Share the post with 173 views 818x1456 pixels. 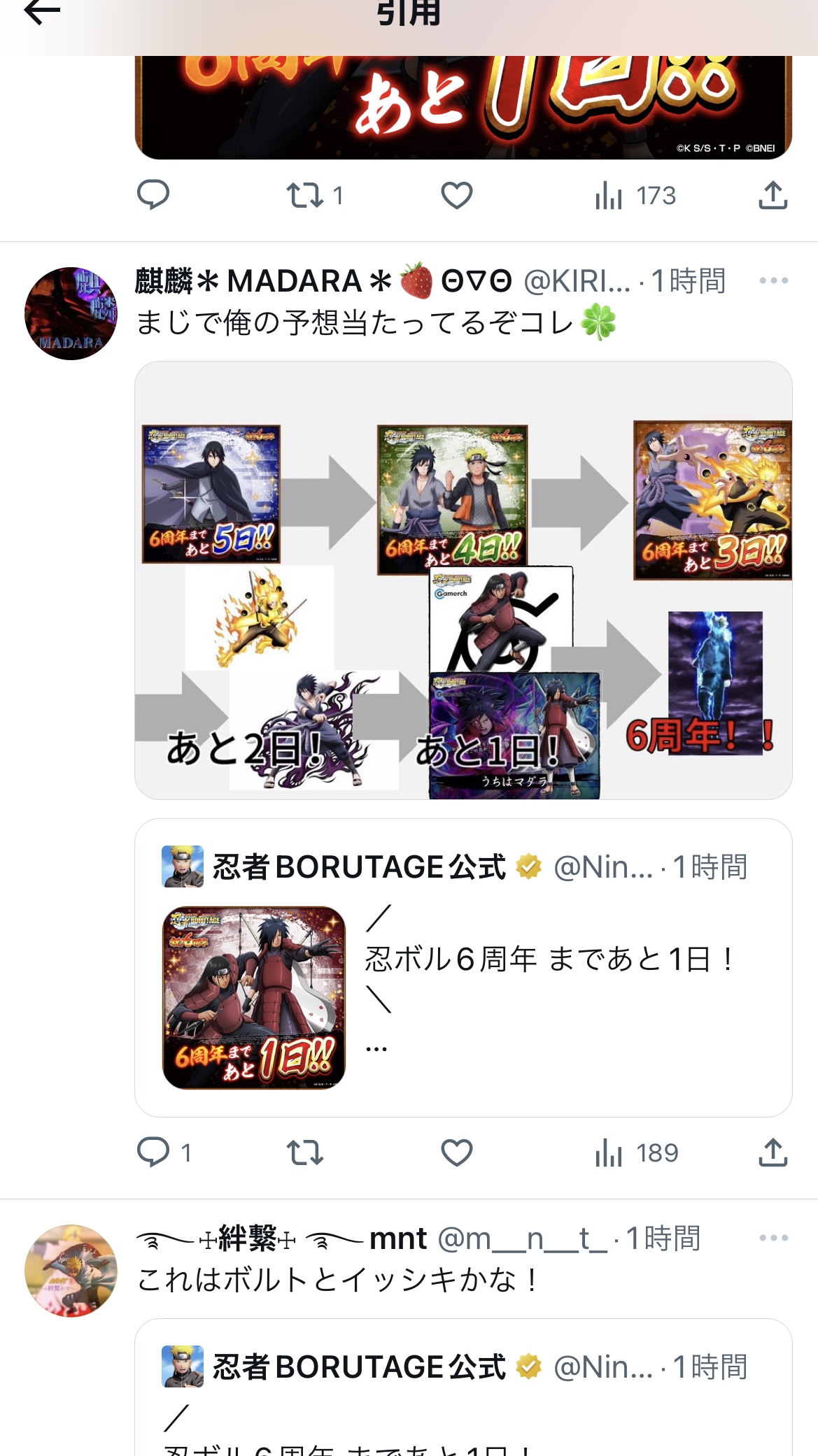773,195
